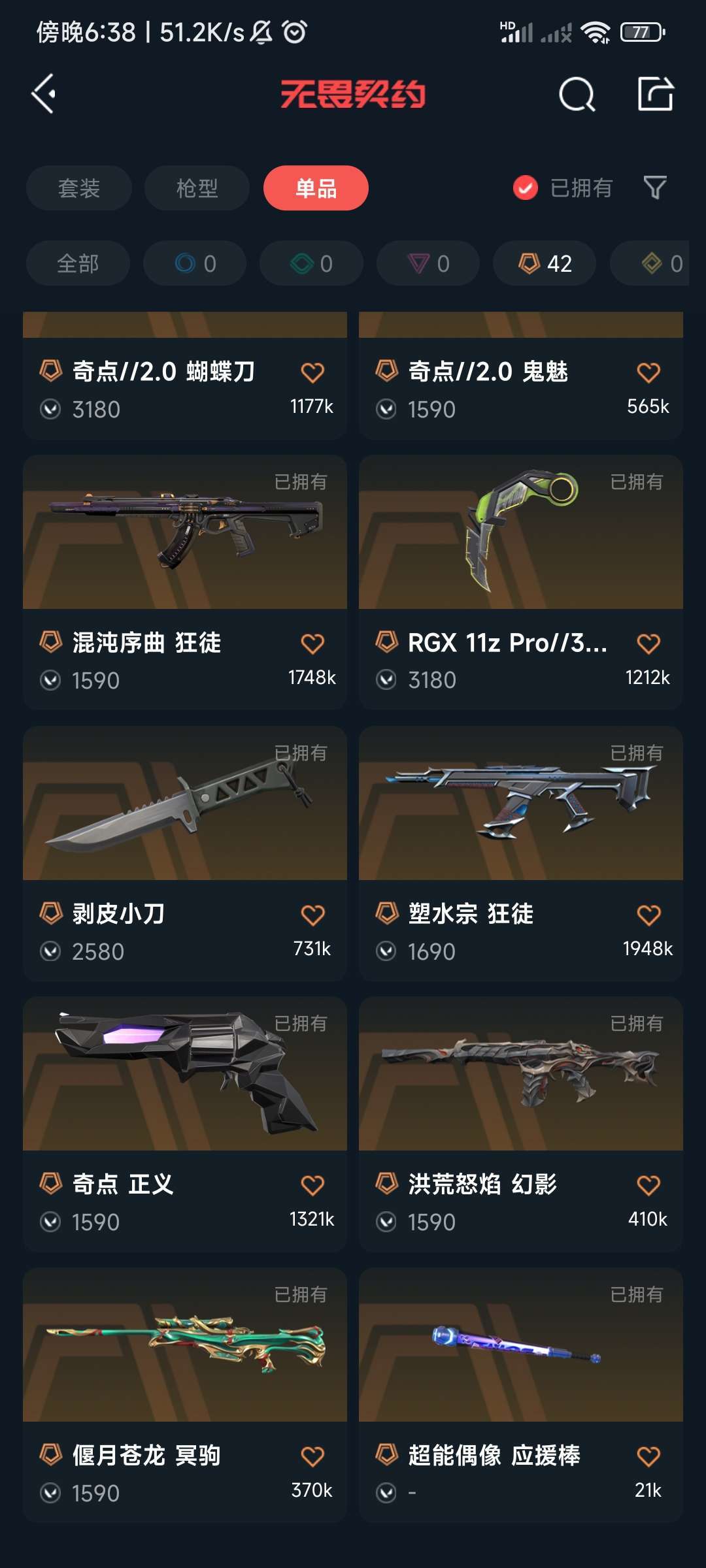Viewport: 706px width, 1568px height.
Task: Select the 单品 tab
Action: pyautogui.click(x=316, y=188)
